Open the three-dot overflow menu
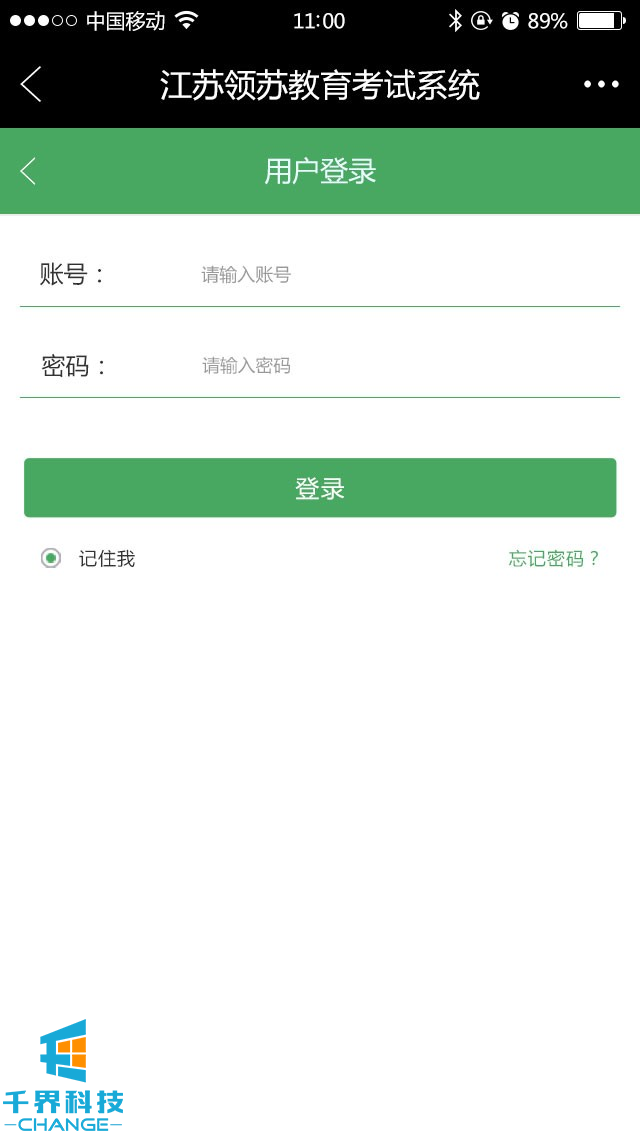The image size is (640, 1135). pyautogui.click(x=601, y=85)
